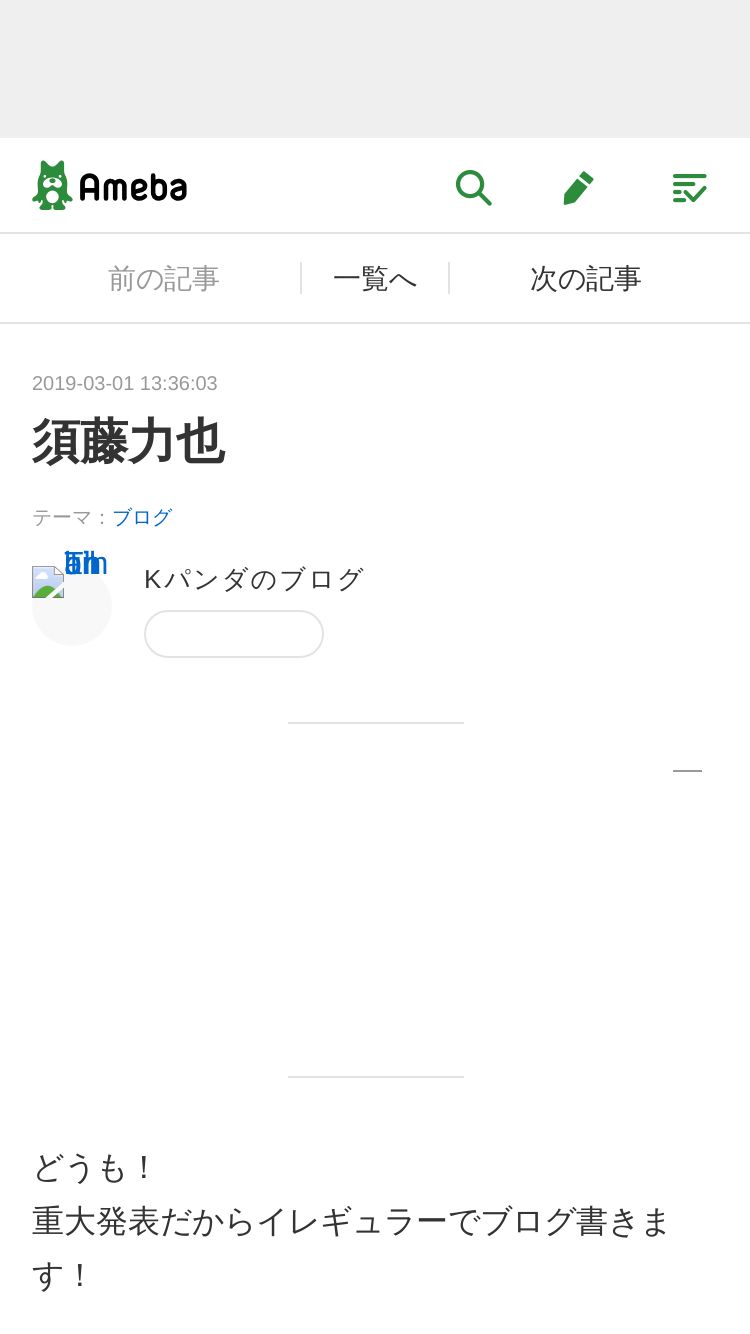Open the search magnifier icon

[x=473, y=187]
